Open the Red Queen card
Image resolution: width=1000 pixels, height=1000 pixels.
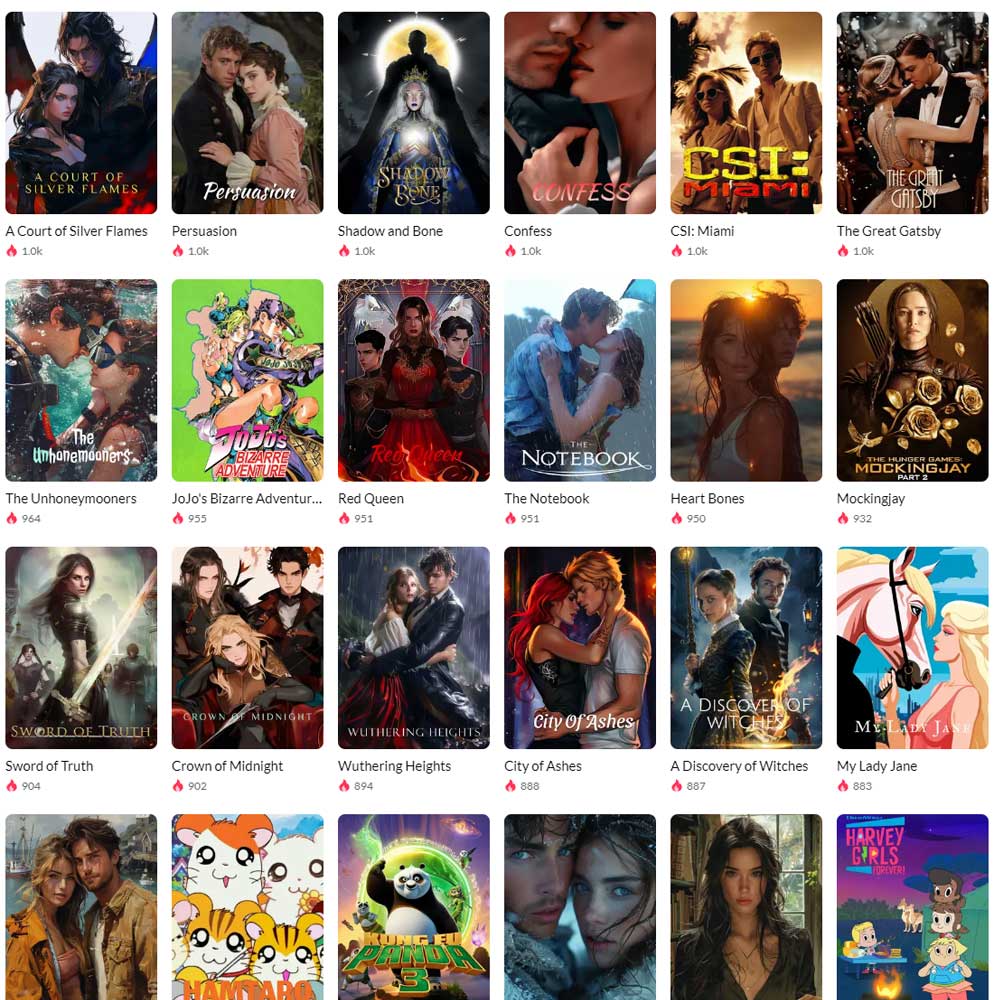click(413, 380)
